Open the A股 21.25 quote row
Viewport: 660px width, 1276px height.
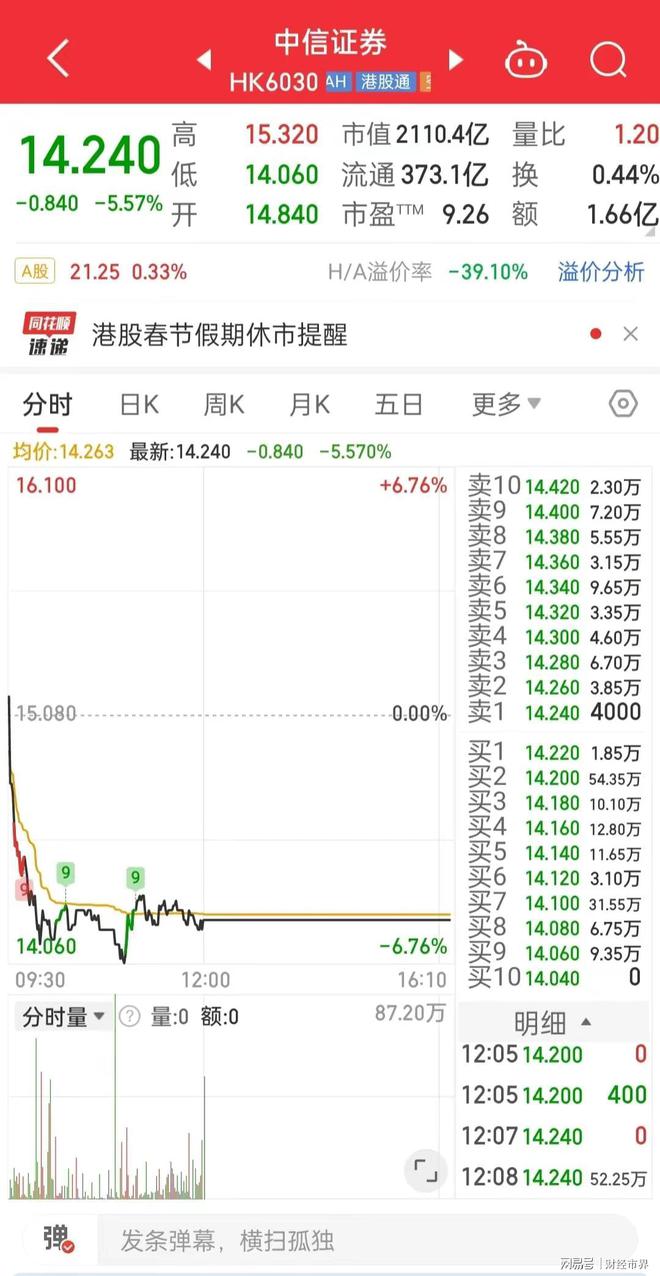click(100, 272)
